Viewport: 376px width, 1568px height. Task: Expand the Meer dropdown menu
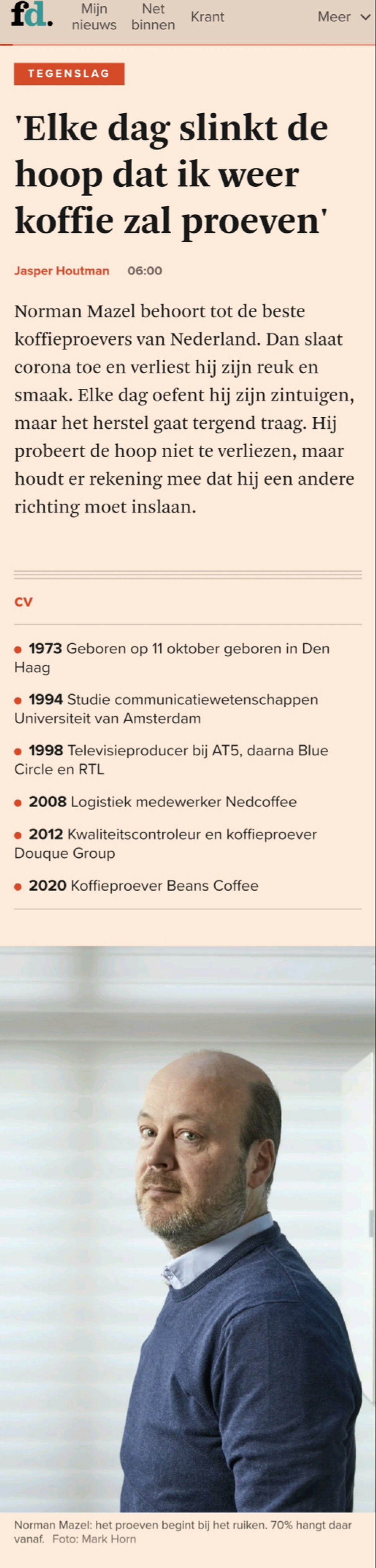click(343, 17)
